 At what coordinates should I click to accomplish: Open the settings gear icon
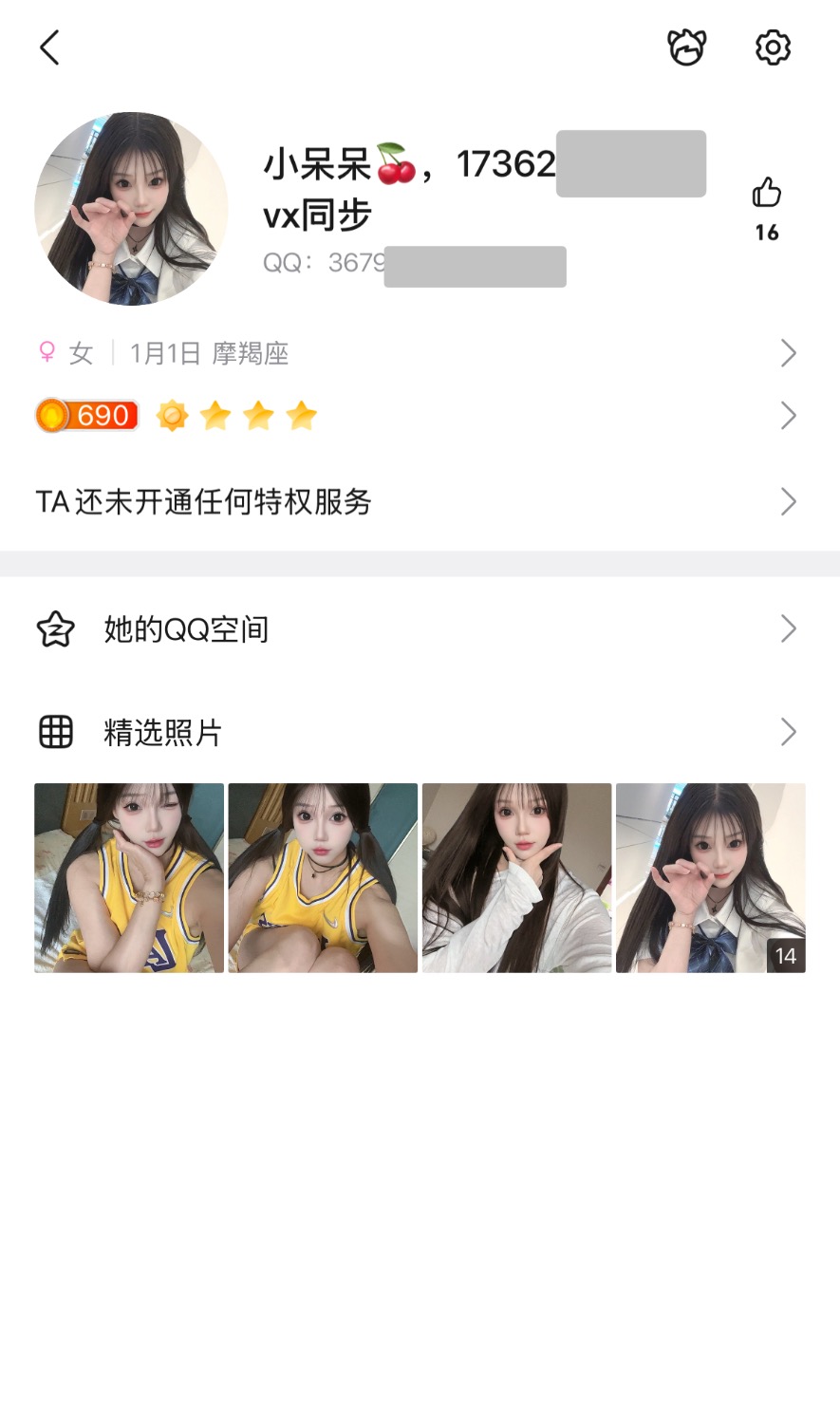point(773,47)
